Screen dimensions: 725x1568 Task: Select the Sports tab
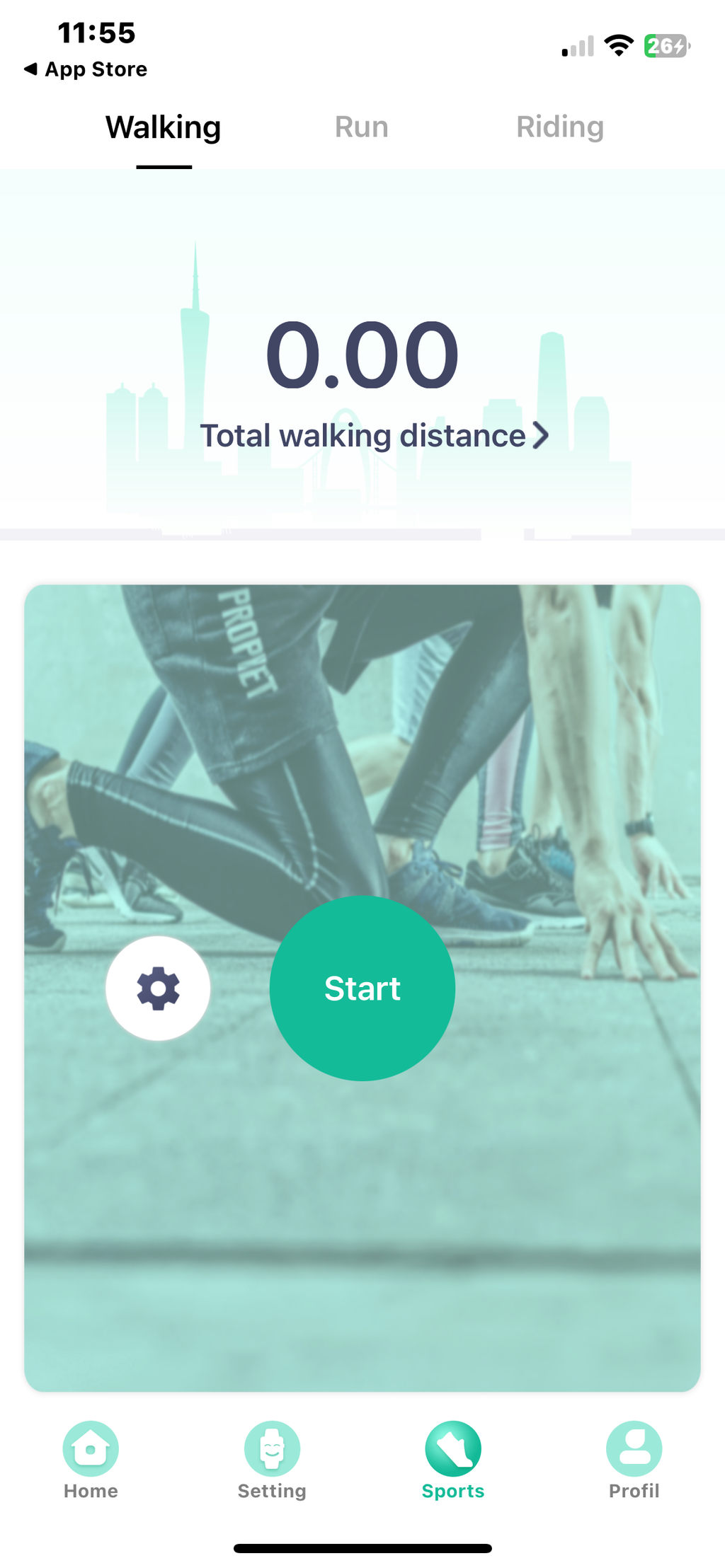[453, 1460]
